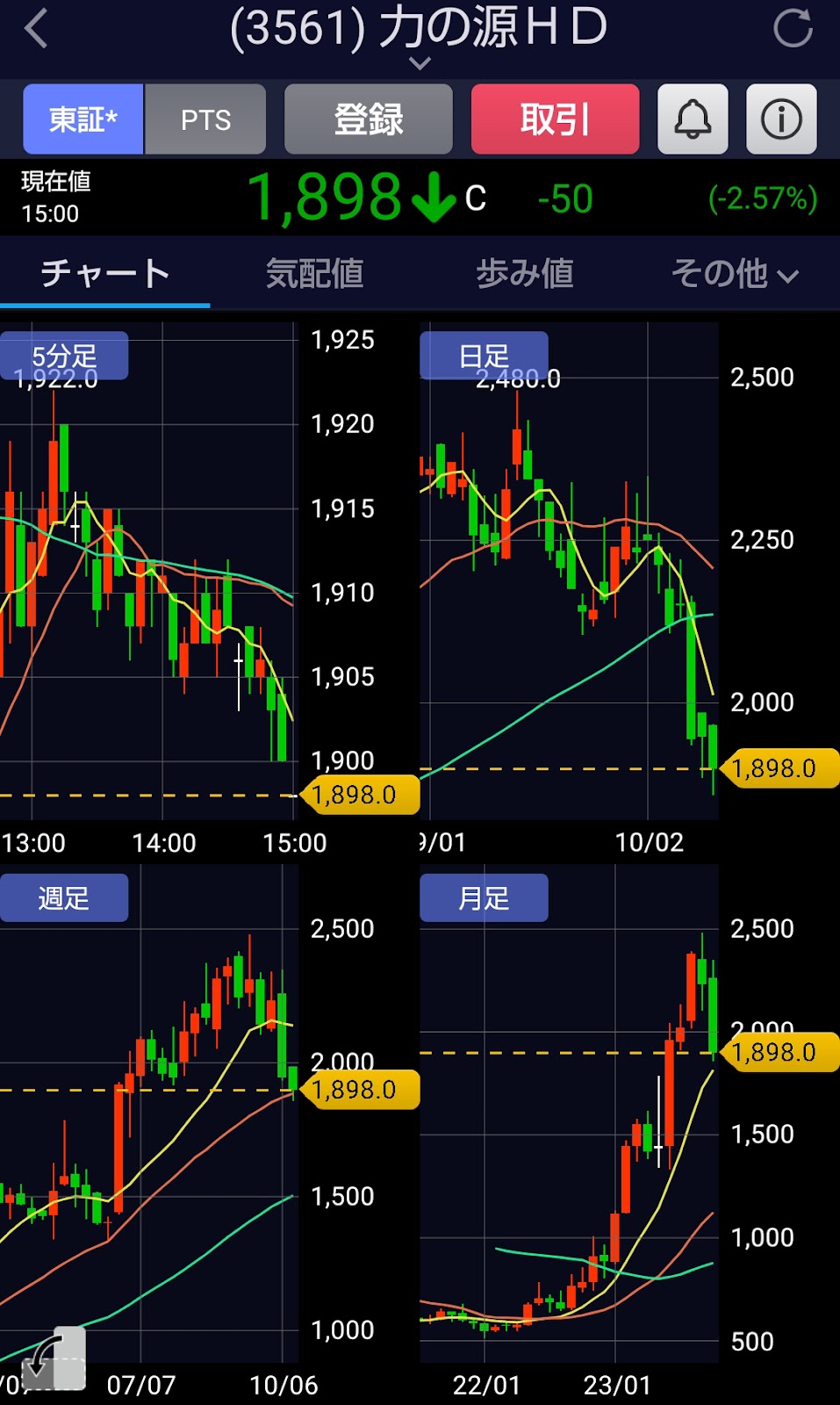Switch to the 気配値 tab
Image resolution: width=840 pixels, height=1405 pixels.
[314, 274]
